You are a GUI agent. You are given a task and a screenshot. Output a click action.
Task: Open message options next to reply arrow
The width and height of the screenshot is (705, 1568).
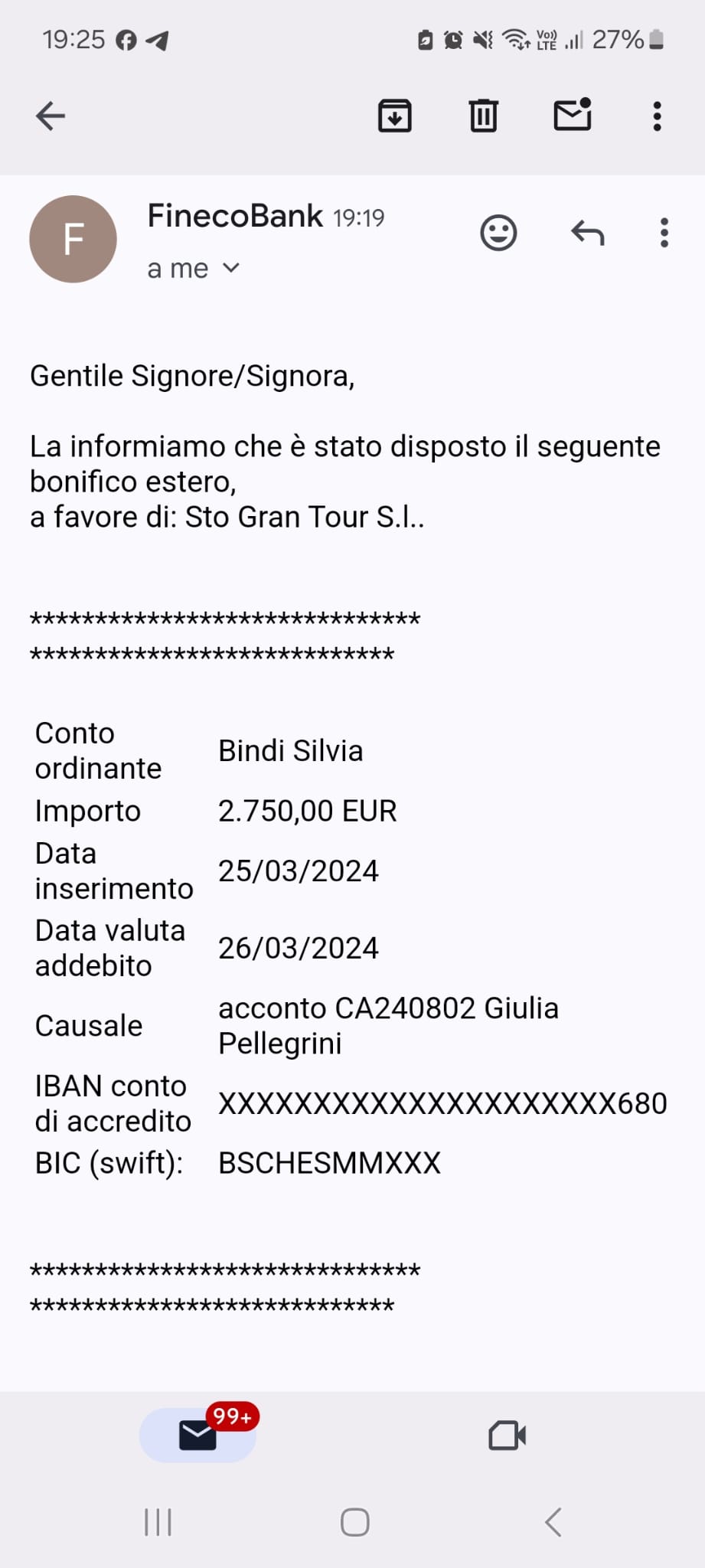(x=664, y=233)
